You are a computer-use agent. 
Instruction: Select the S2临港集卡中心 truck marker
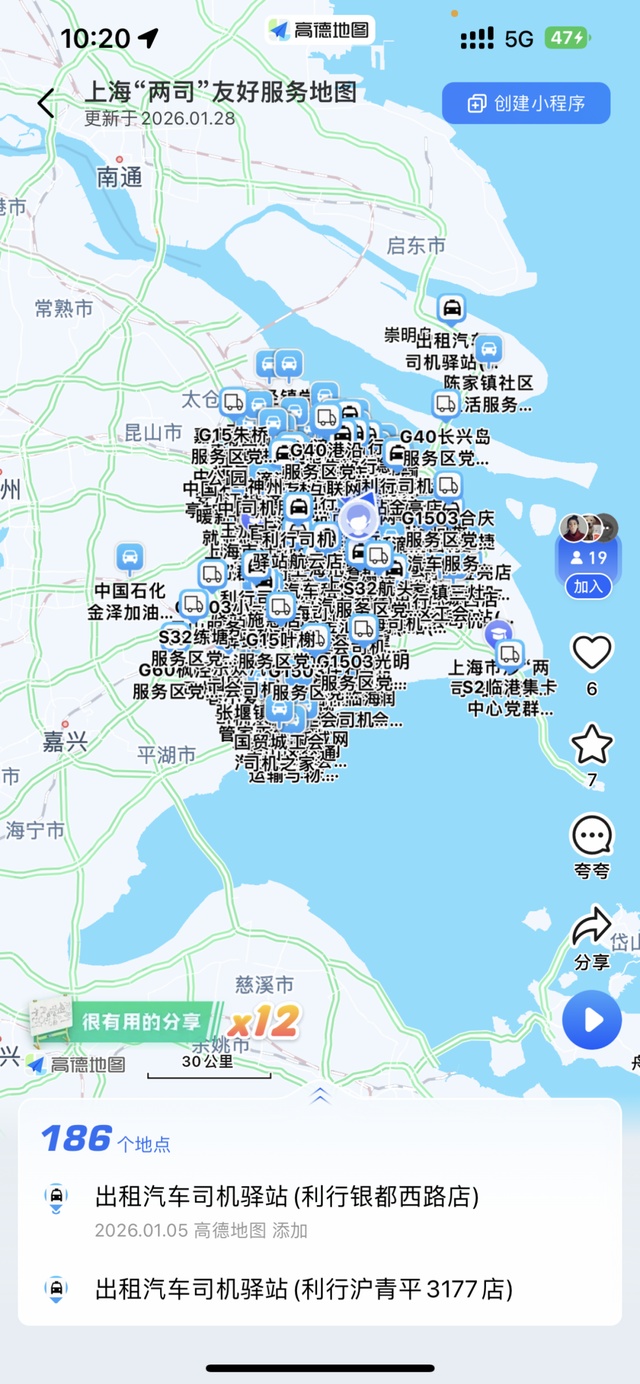(x=510, y=655)
